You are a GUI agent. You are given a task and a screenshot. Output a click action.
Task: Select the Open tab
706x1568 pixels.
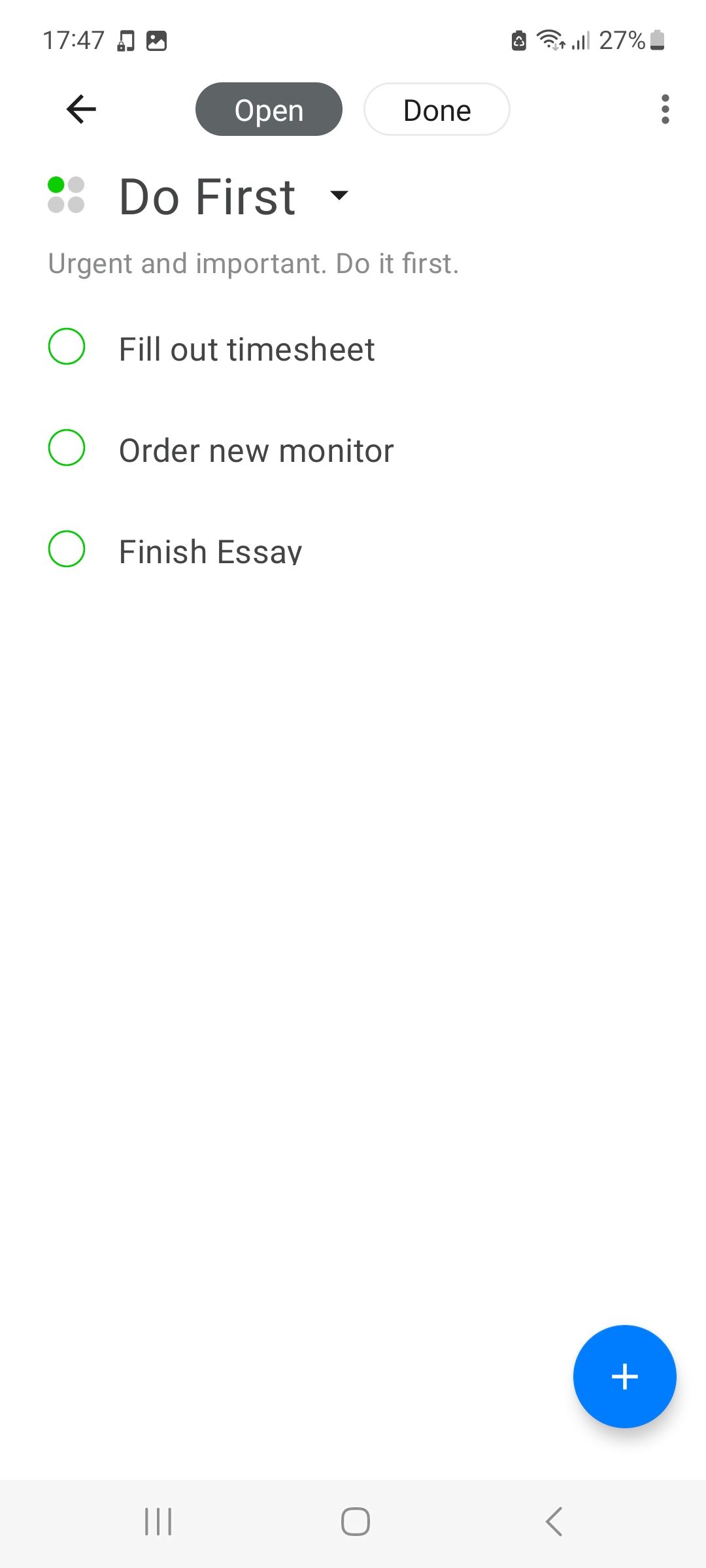coord(269,110)
